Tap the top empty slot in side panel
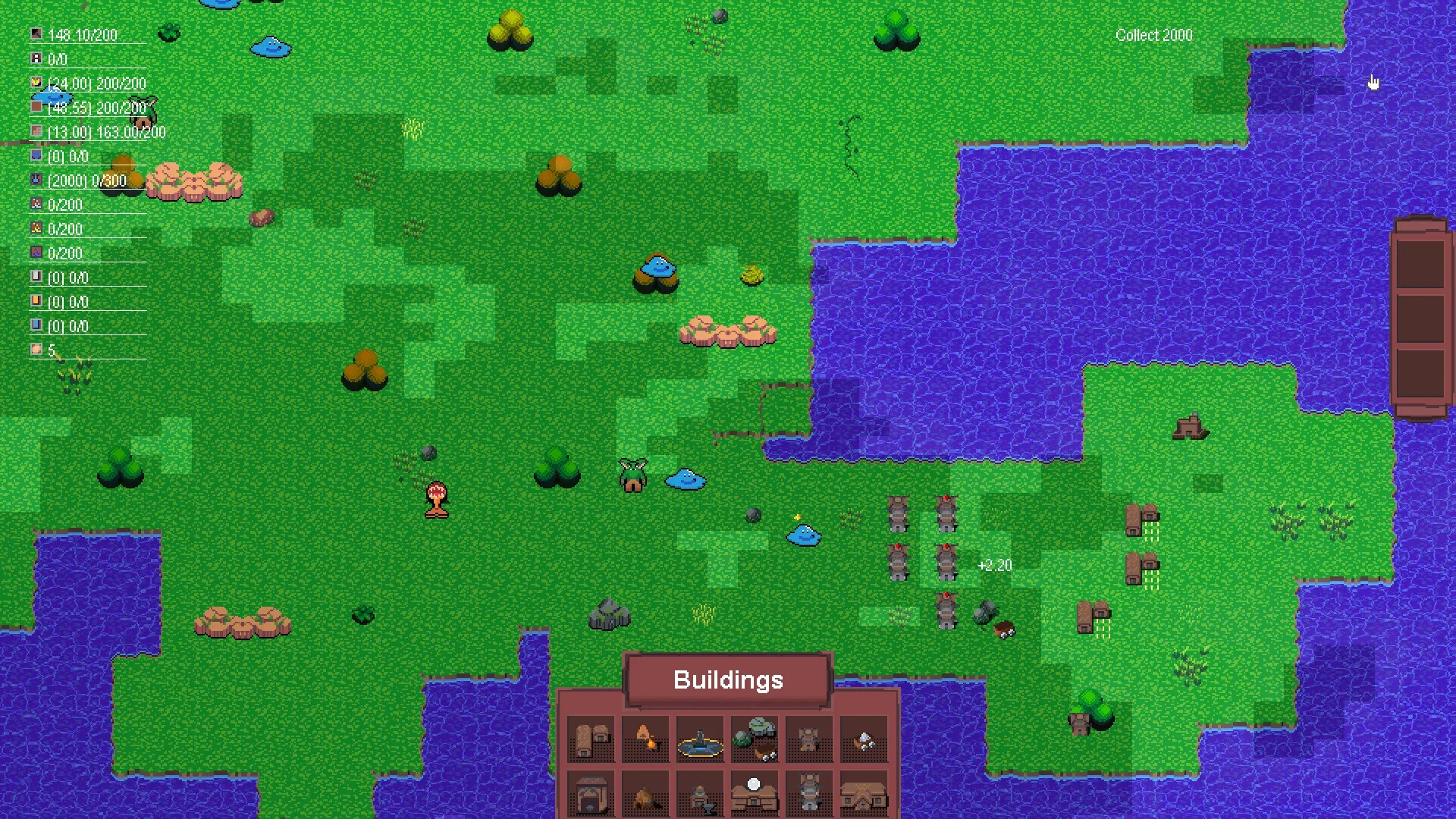The height and width of the screenshot is (819, 1456). 1420,265
